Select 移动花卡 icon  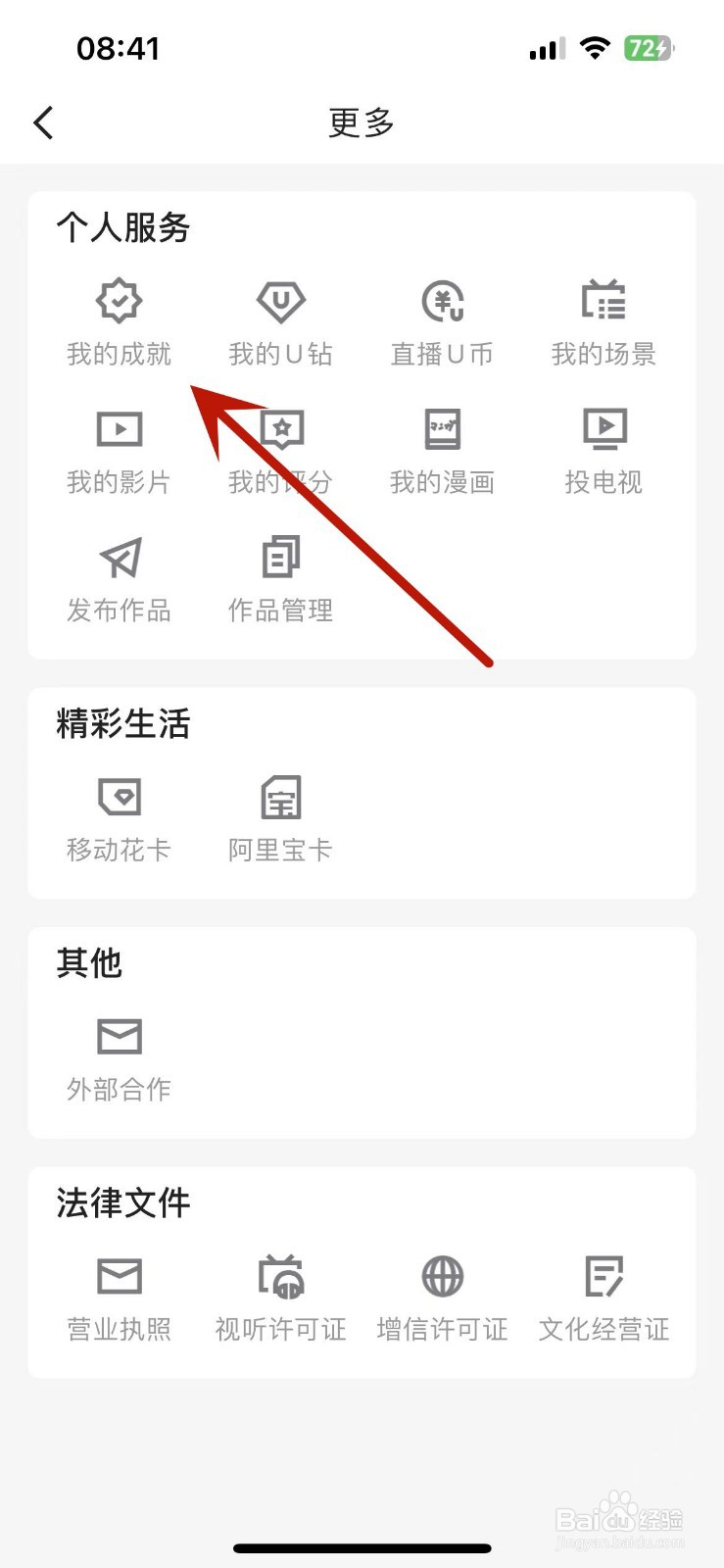118,813
